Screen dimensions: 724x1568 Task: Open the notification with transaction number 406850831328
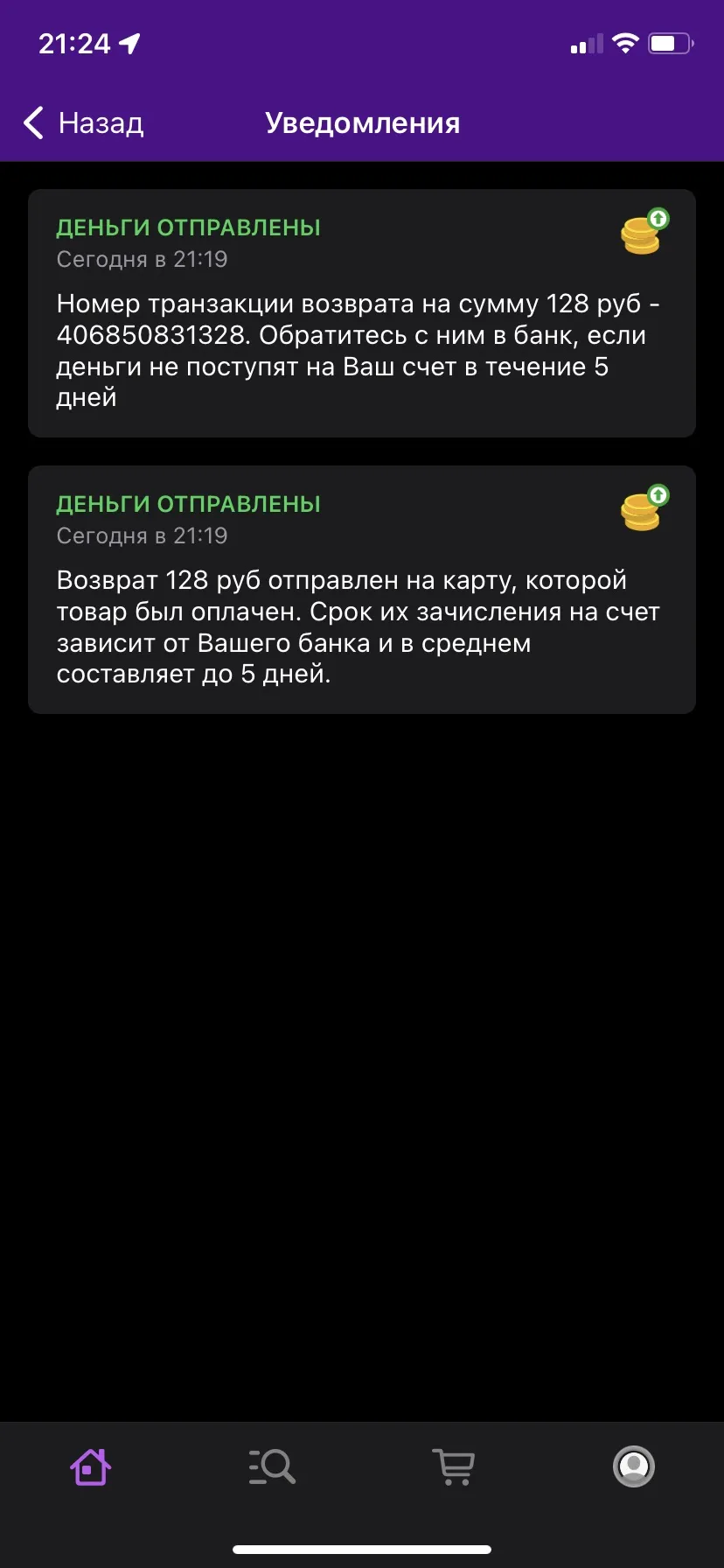pyautogui.click(x=362, y=313)
